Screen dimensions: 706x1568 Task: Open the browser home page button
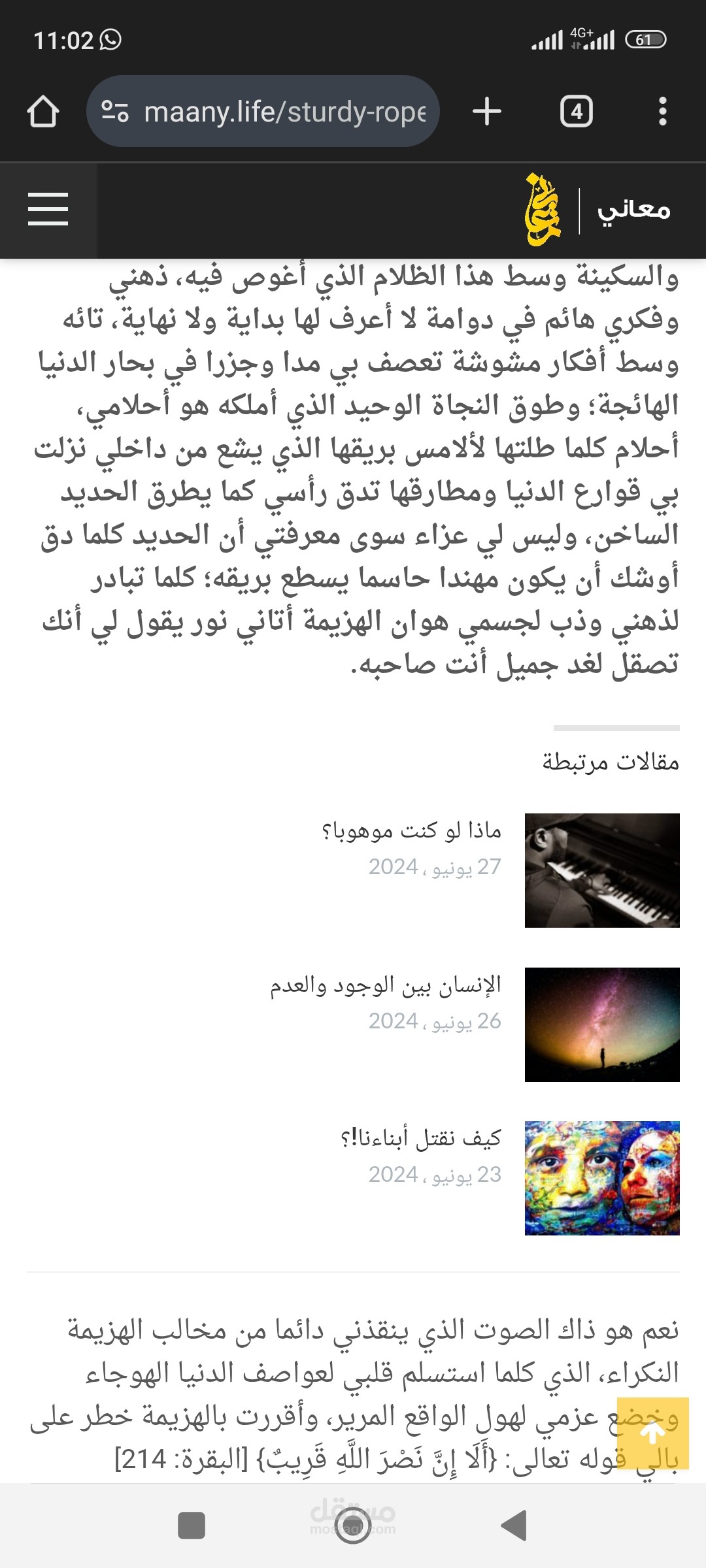click(43, 112)
